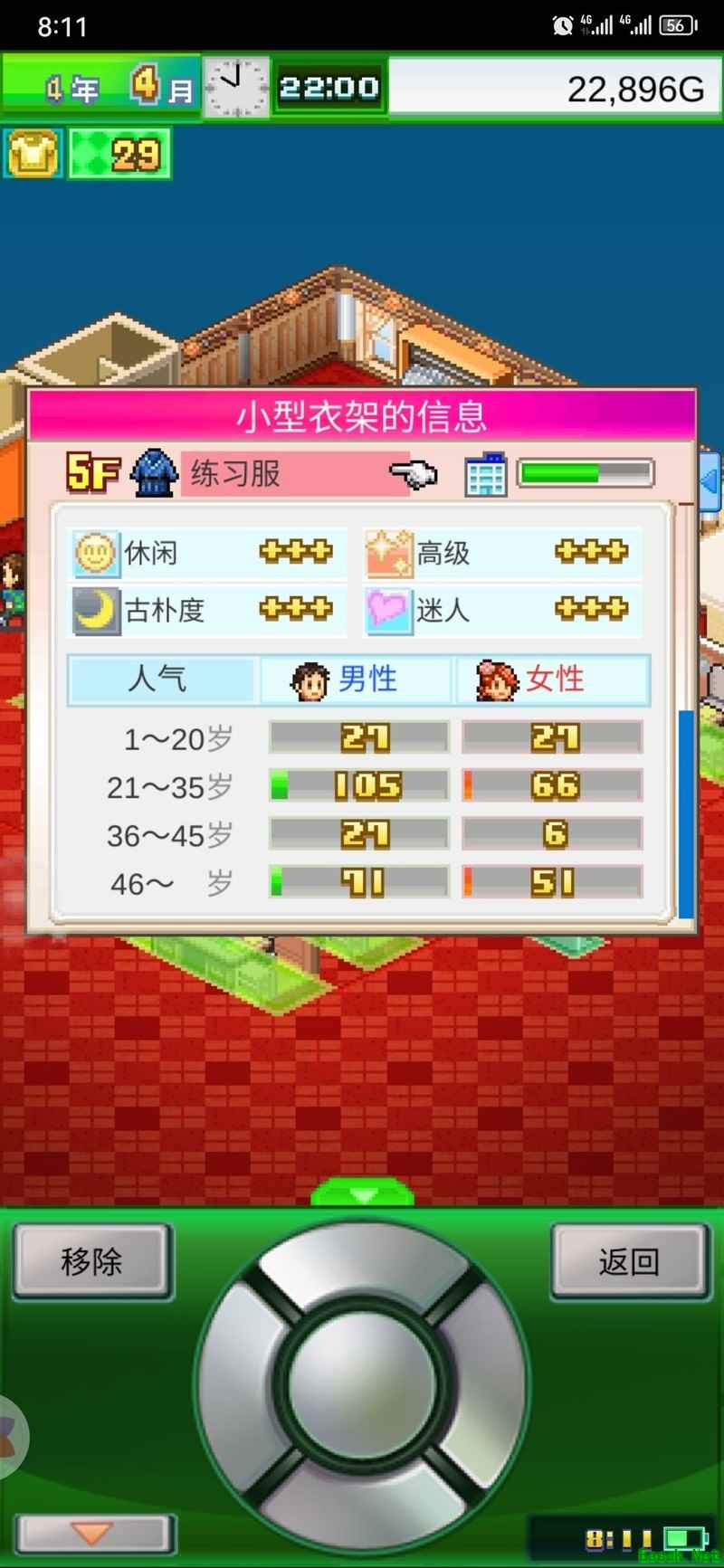Select the 人气 tab
This screenshot has width=724, height=1568.
[161, 679]
